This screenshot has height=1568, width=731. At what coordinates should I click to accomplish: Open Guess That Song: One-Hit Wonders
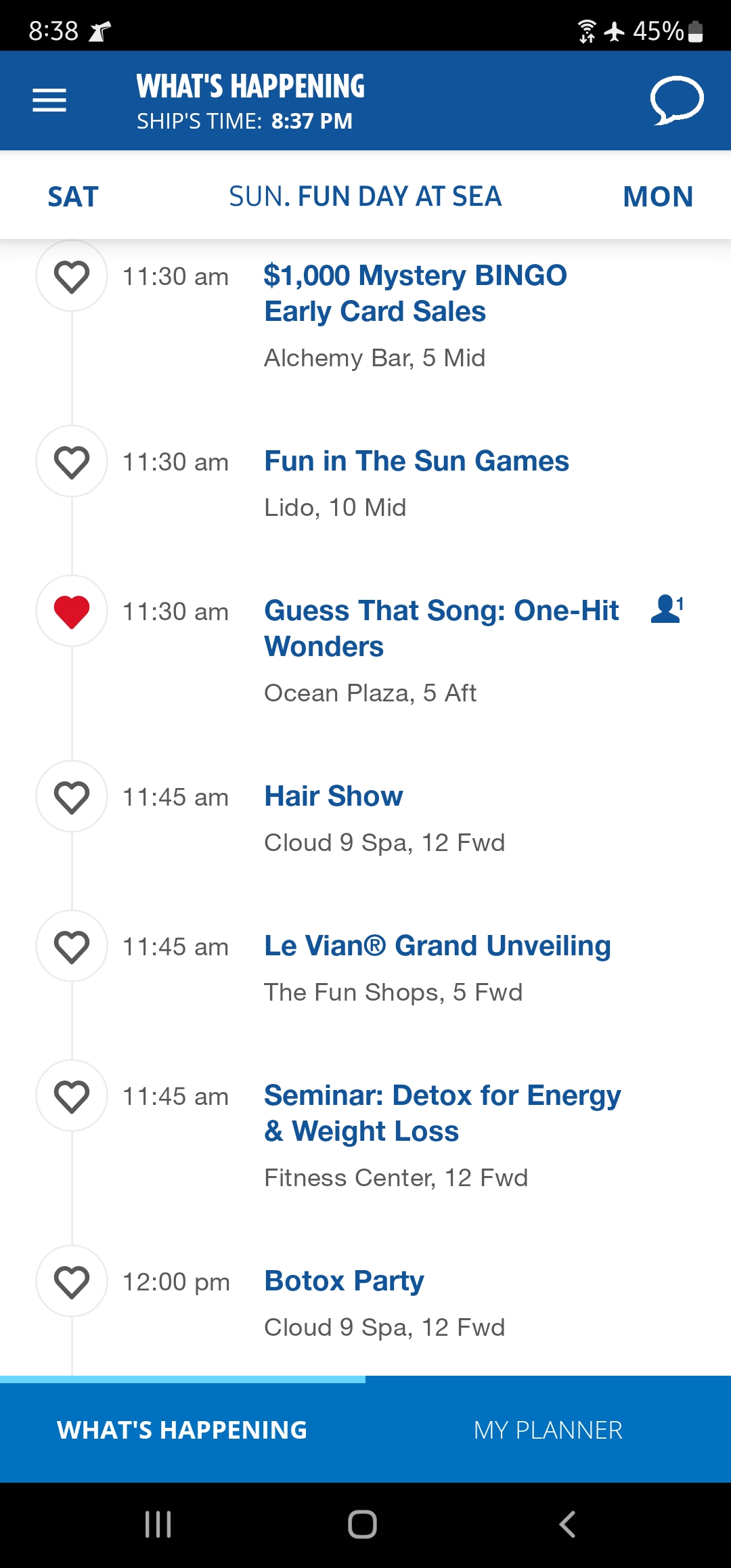coord(441,628)
